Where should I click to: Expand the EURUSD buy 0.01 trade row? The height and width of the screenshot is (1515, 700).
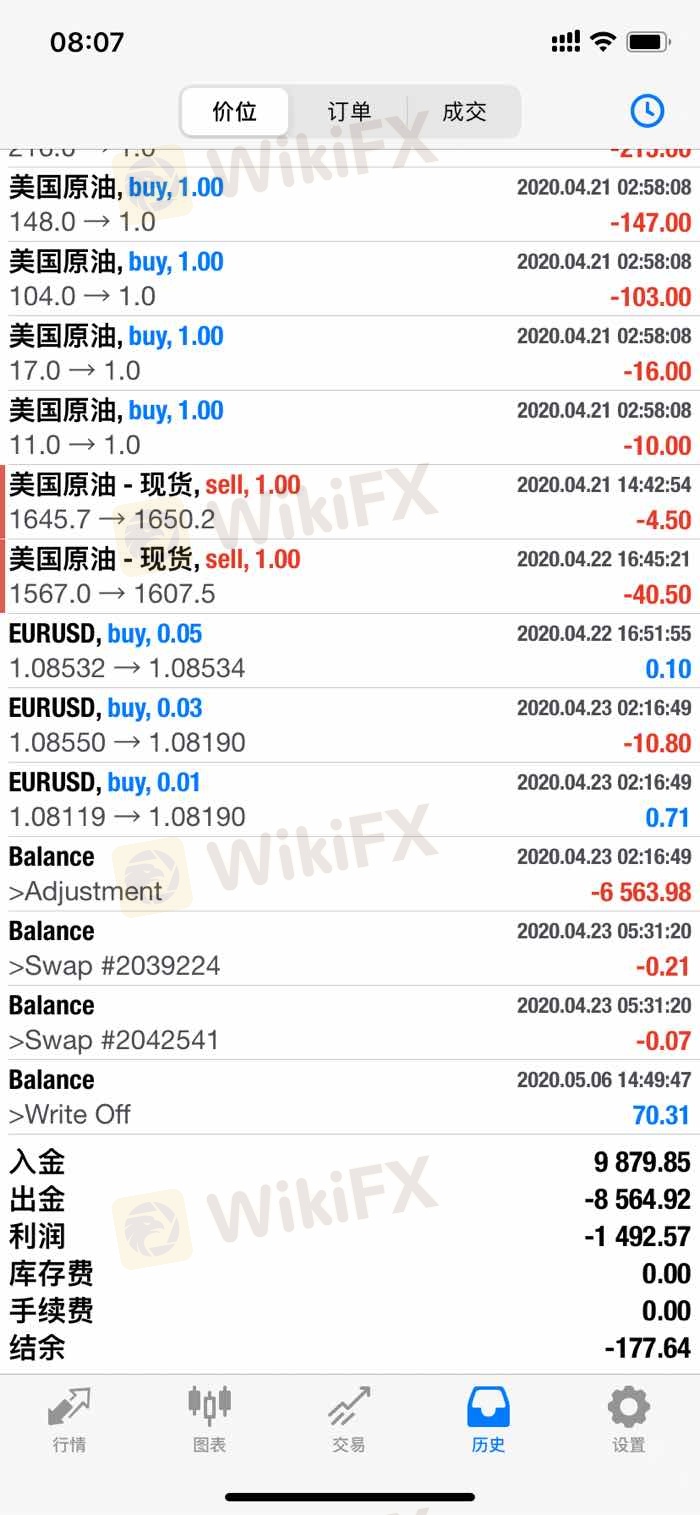point(350,800)
